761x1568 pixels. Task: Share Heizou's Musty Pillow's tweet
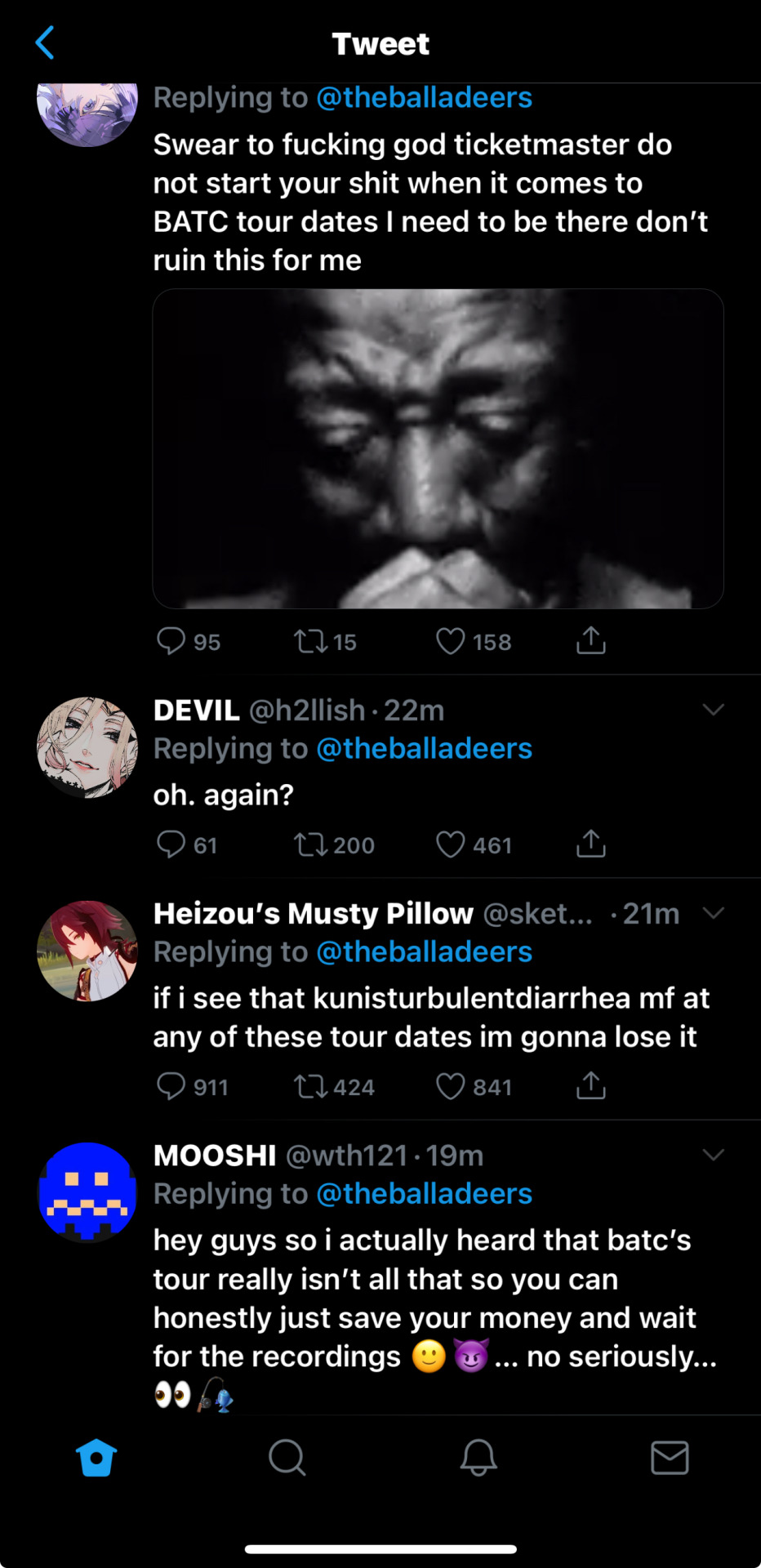click(x=590, y=1086)
